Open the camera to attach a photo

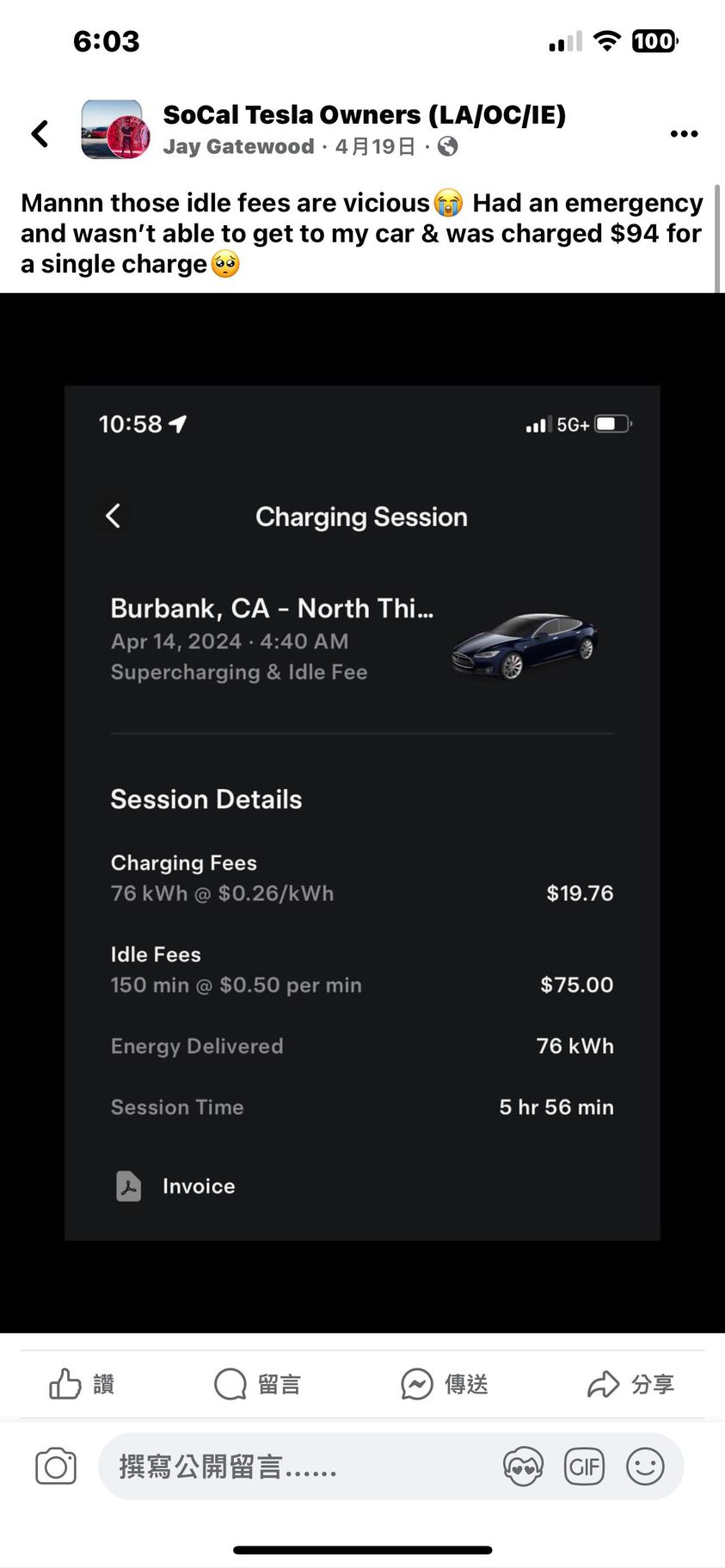pos(56,1467)
